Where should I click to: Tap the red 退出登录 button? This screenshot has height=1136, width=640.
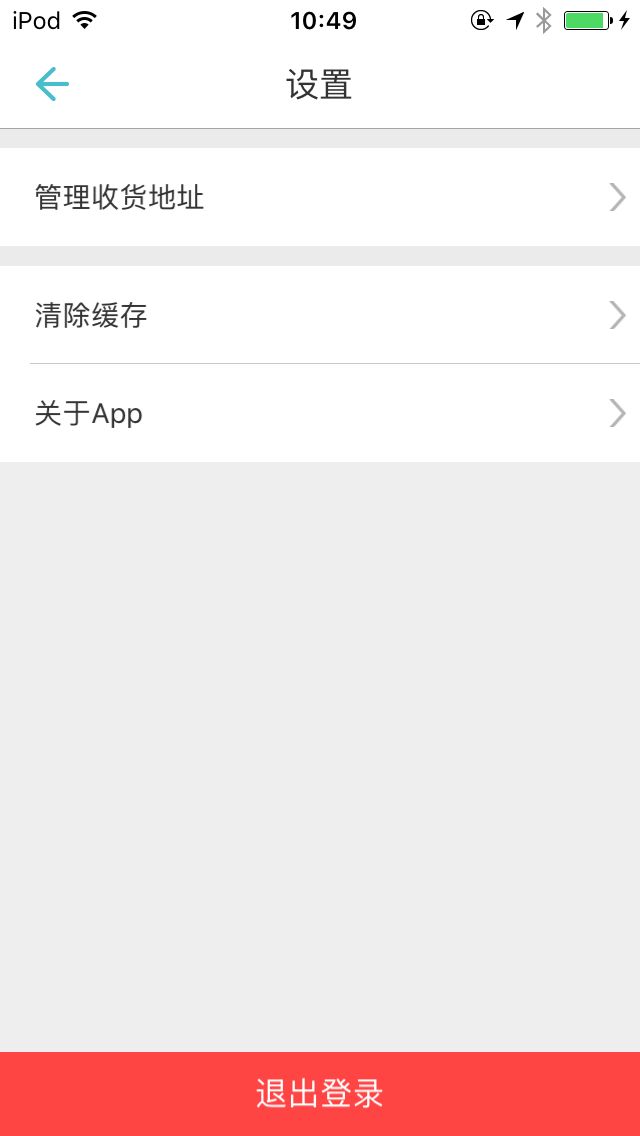(320, 1094)
